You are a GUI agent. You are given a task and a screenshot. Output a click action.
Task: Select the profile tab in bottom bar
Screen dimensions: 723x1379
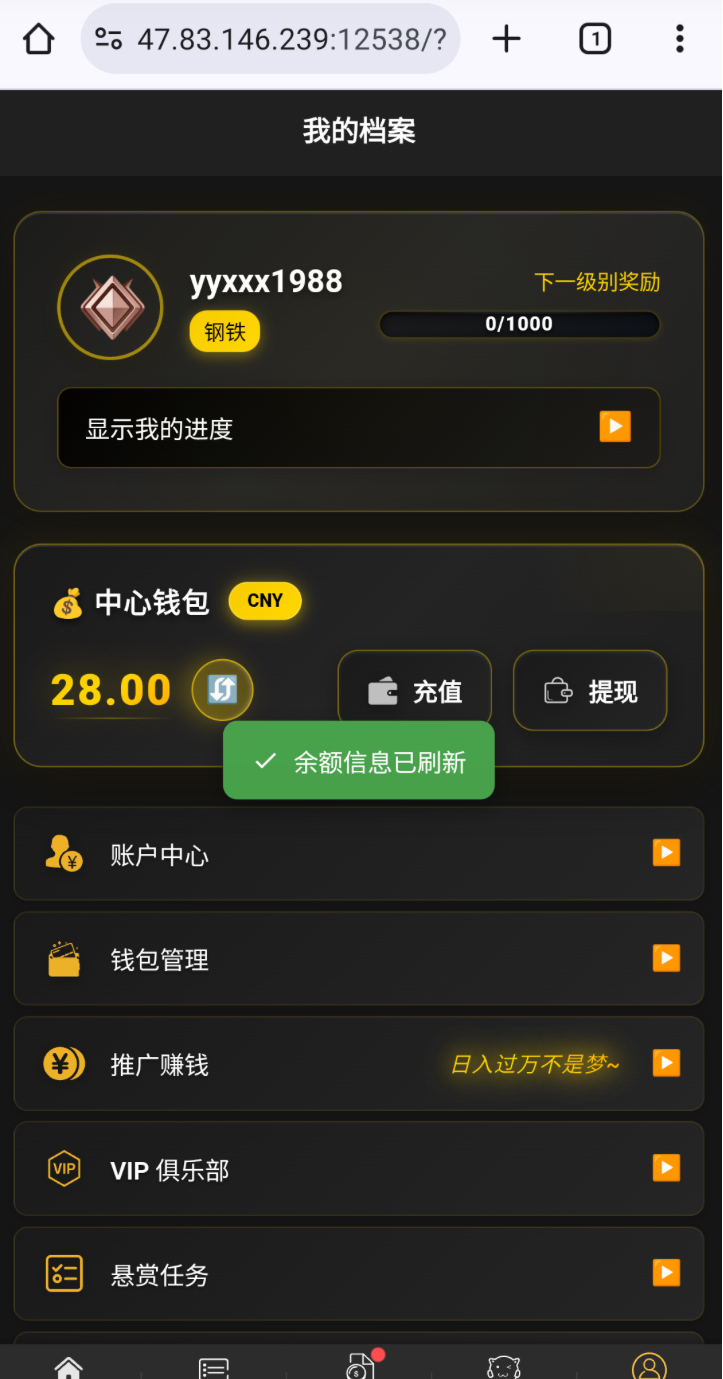click(649, 1366)
